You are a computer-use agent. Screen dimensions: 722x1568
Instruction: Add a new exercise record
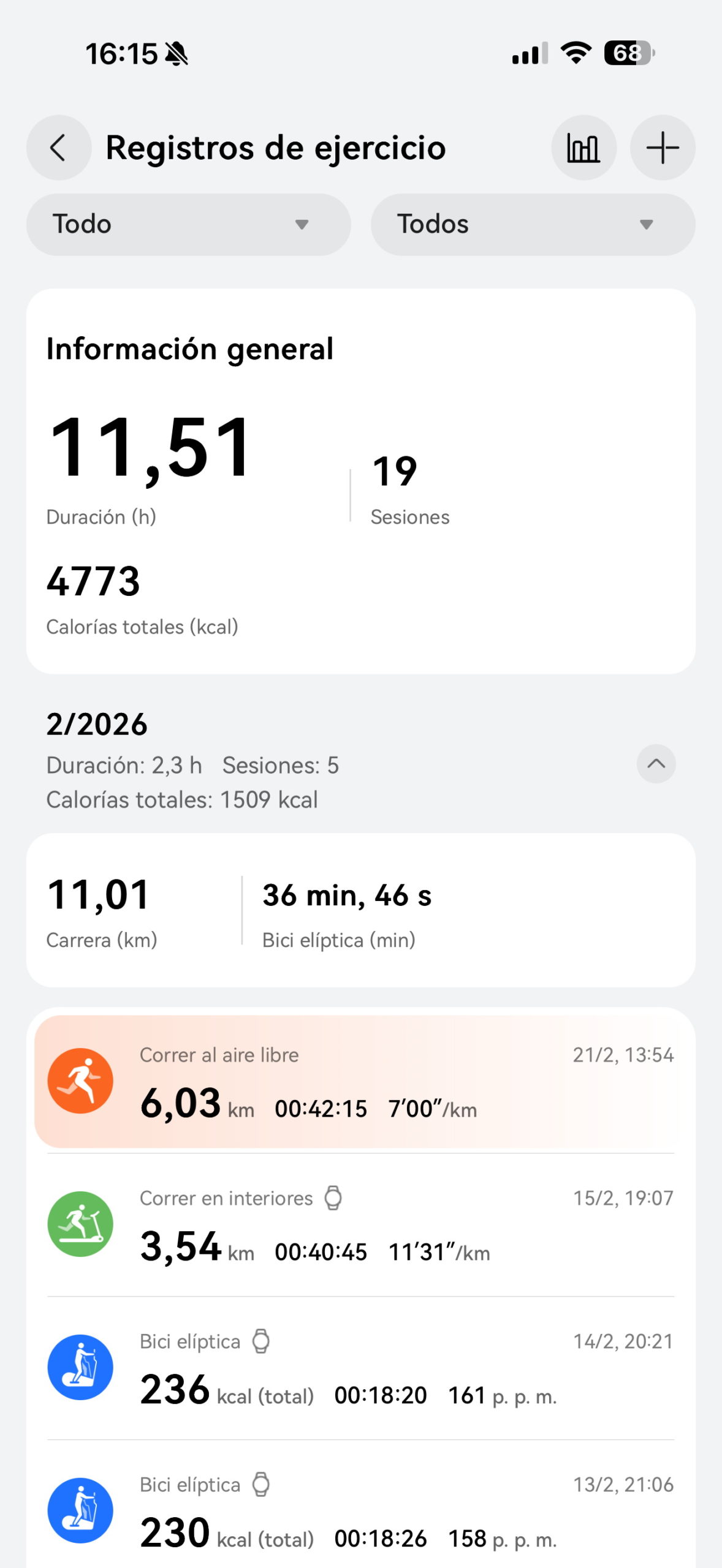tap(663, 148)
